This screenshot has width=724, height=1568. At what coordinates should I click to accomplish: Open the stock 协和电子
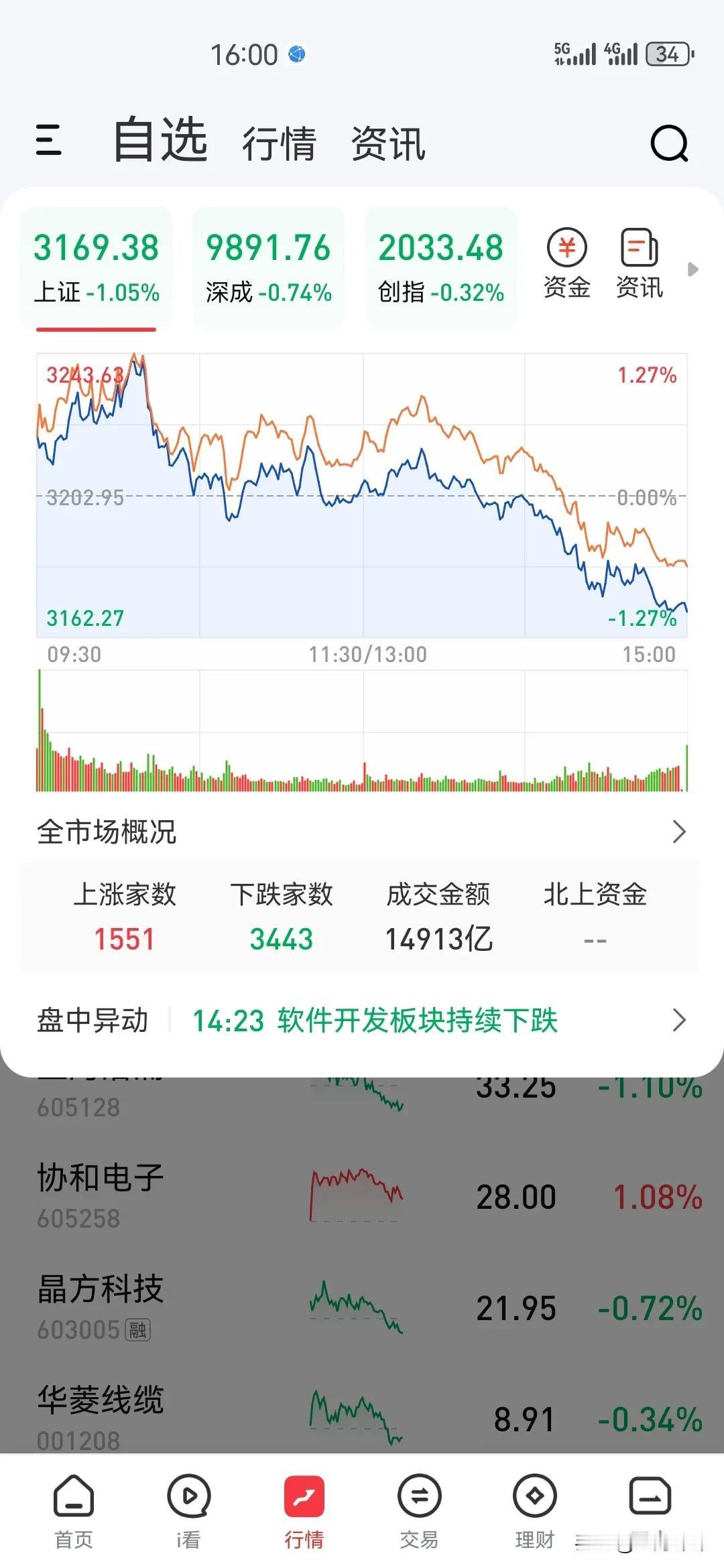(x=362, y=1197)
